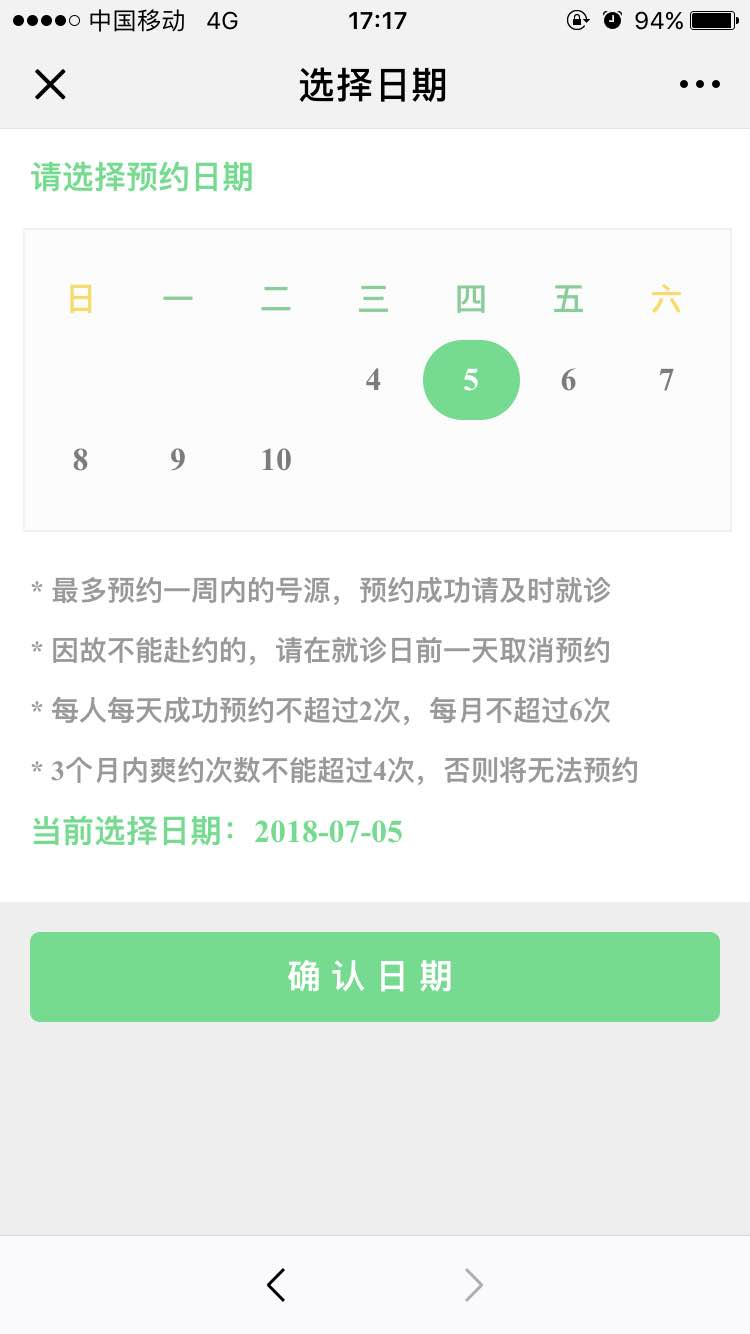750x1334 pixels.
Task: Pick Saturday the 7th
Action: click(666, 380)
